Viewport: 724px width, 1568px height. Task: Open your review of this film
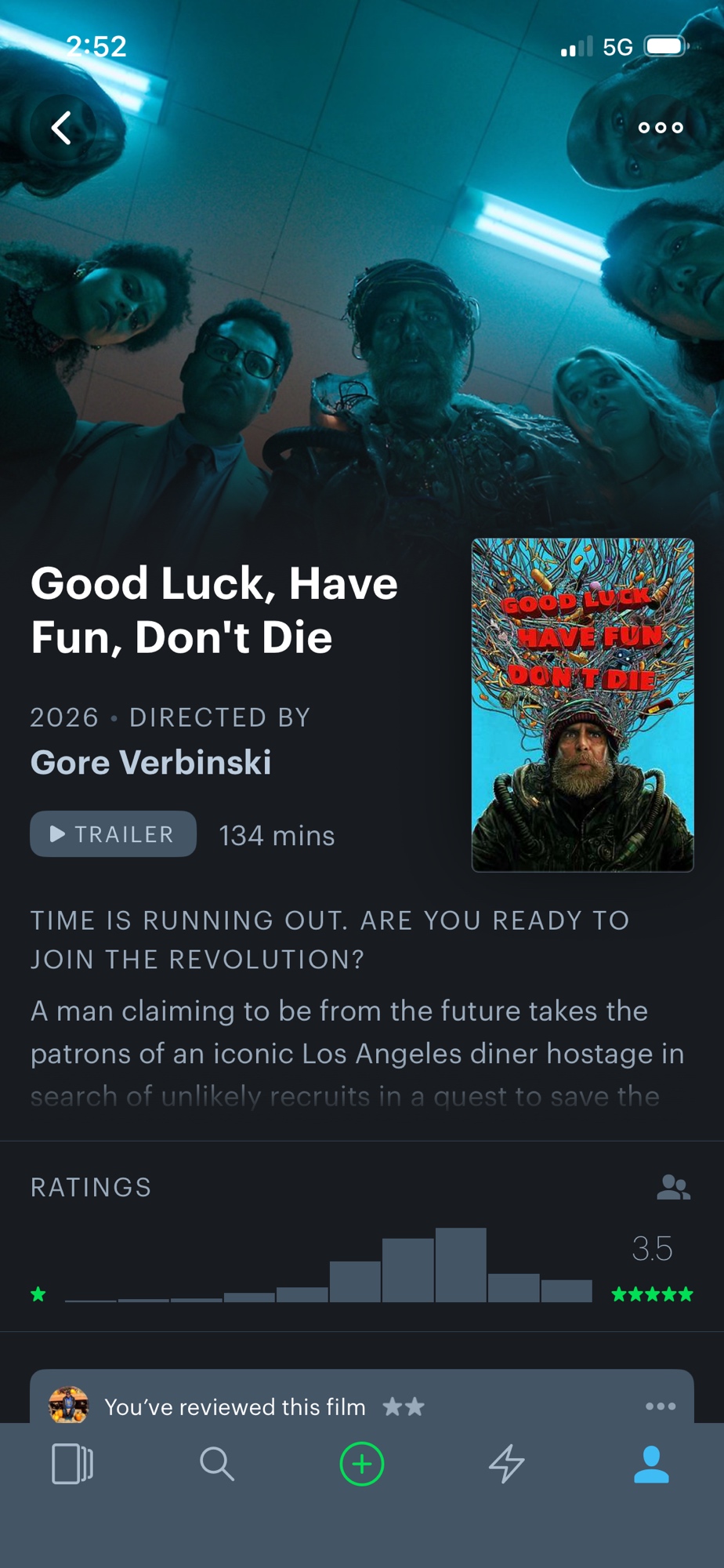[x=235, y=1406]
